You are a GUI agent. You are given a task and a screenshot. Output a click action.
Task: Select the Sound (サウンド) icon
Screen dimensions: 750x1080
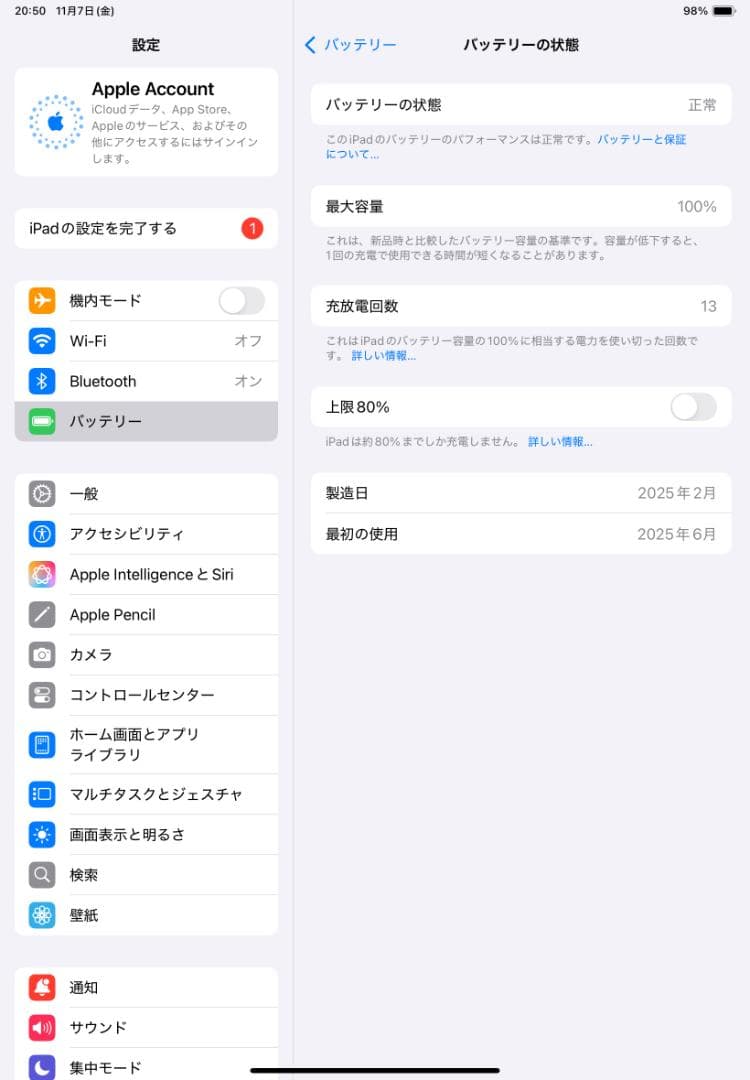coord(42,1027)
